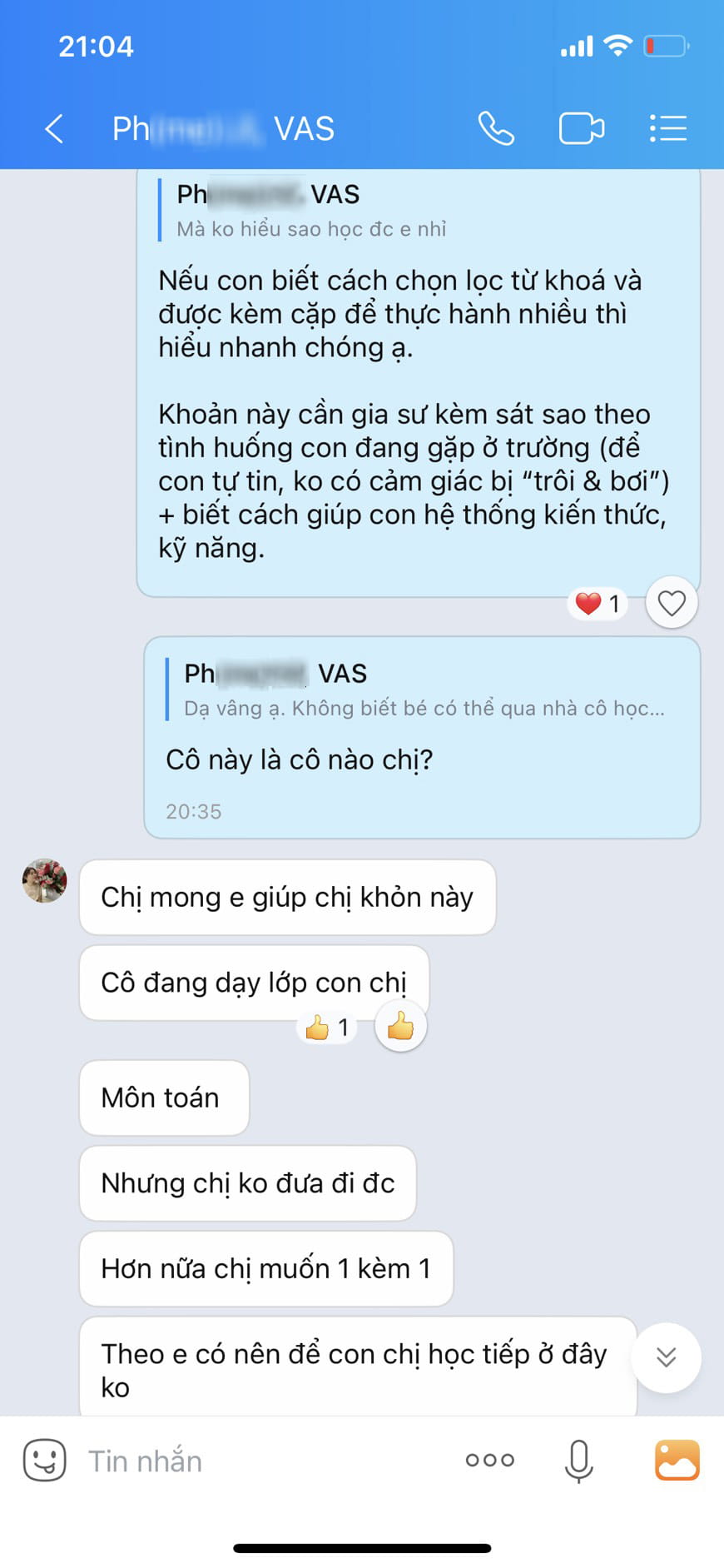This screenshot has width=724, height=1568.
Task: Tap thumbs-up button on 'Cô đang dạy lớp con chị'
Action: (x=400, y=1026)
